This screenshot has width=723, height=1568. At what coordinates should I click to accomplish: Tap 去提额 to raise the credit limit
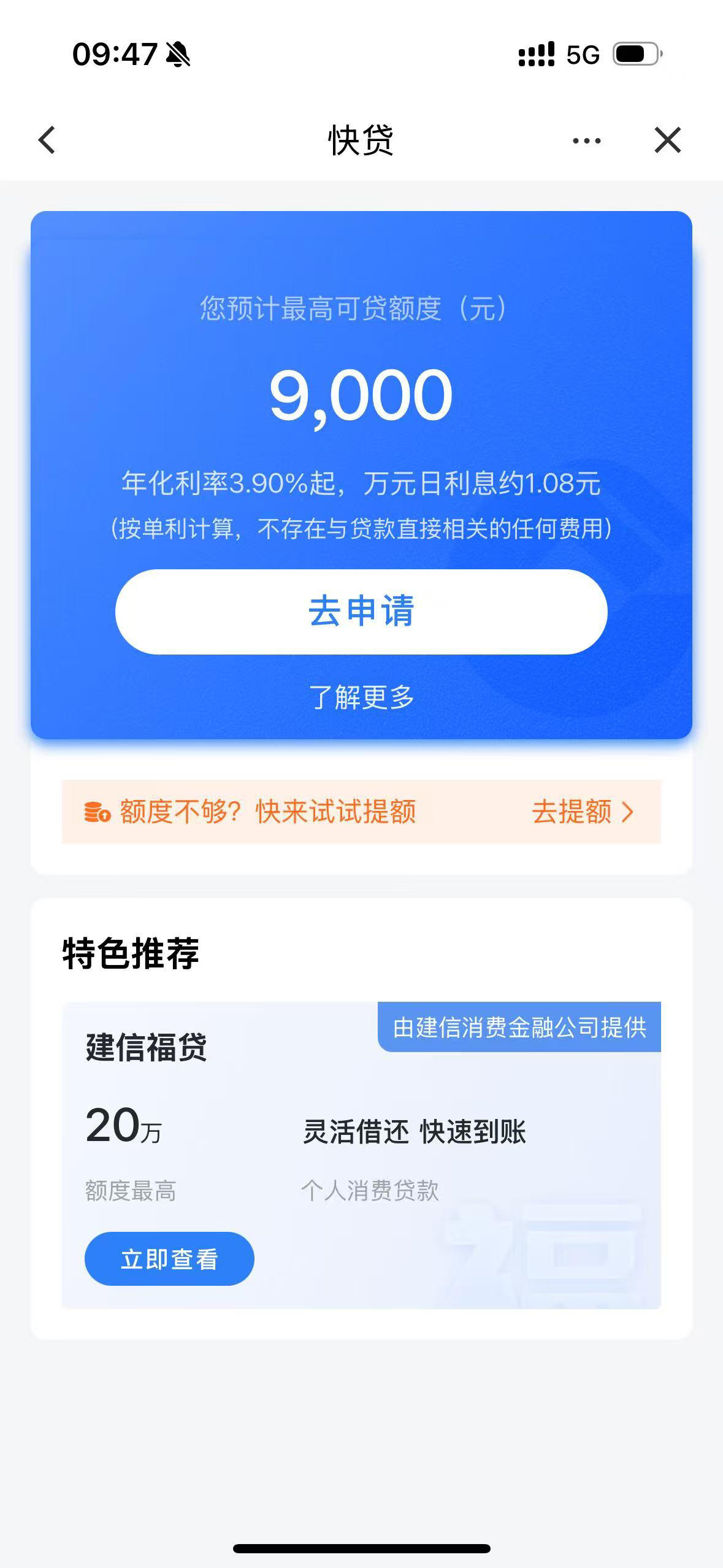[x=582, y=812]
